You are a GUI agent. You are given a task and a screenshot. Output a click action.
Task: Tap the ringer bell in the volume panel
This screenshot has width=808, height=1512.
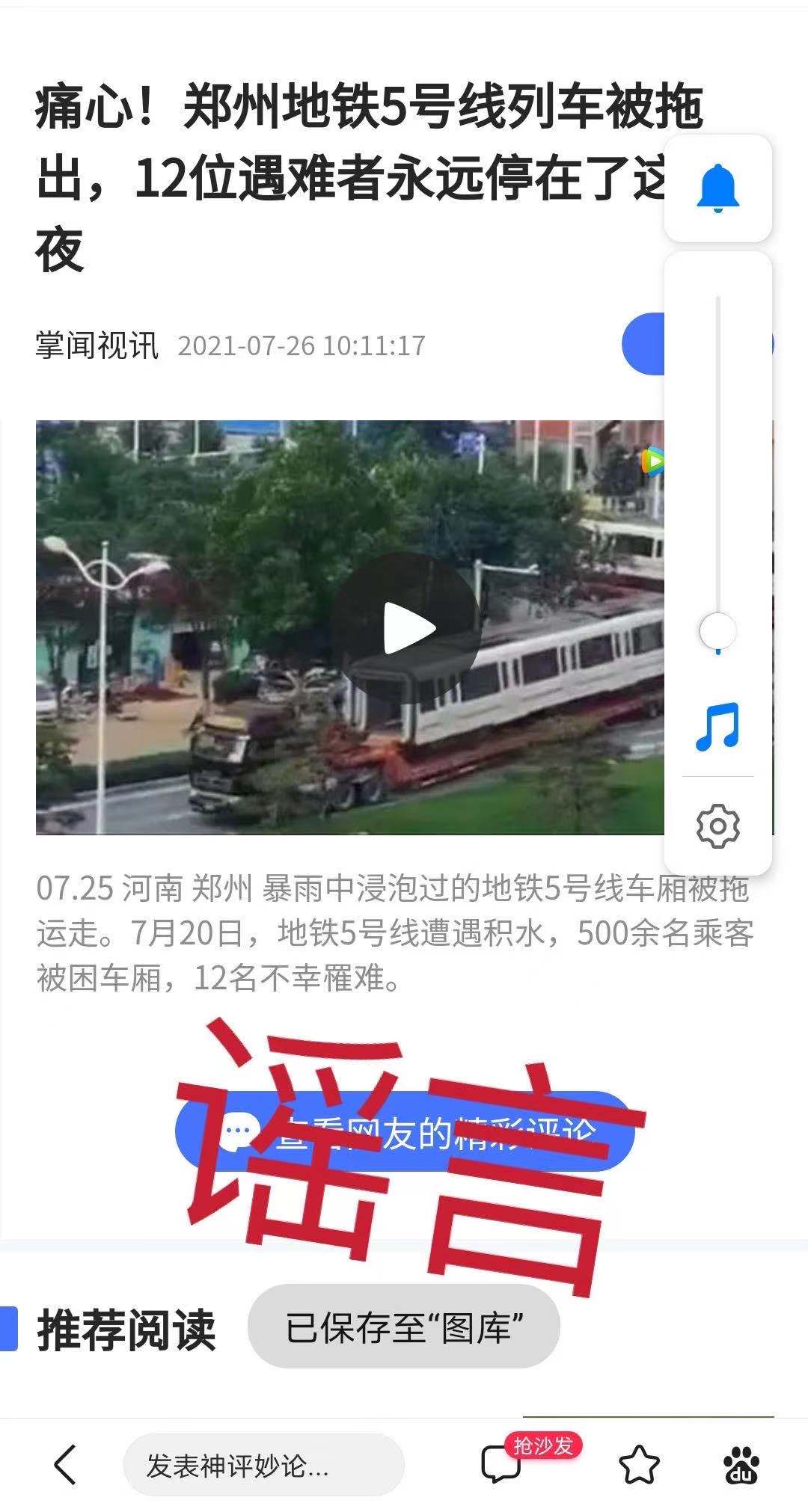717,188
